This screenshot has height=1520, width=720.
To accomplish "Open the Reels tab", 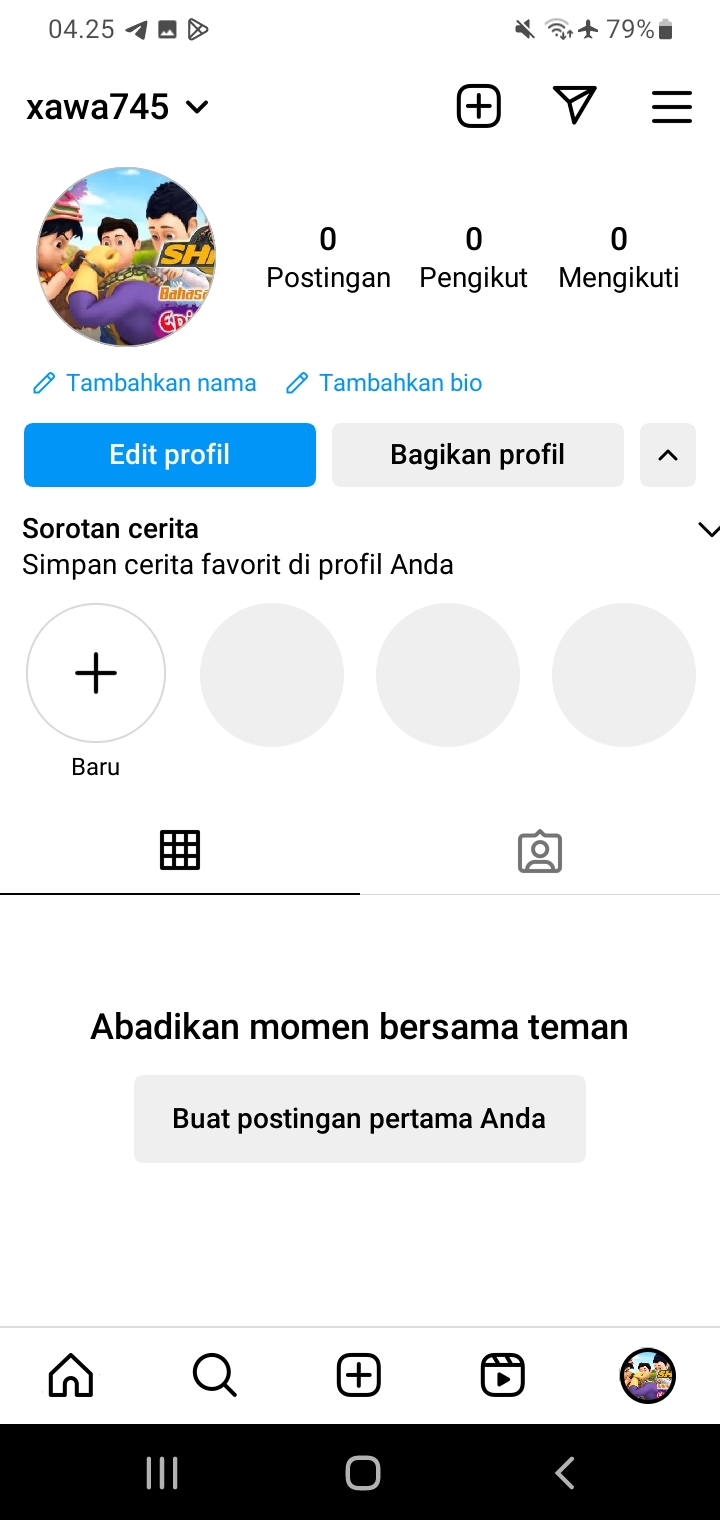I will click(502, 1376).
